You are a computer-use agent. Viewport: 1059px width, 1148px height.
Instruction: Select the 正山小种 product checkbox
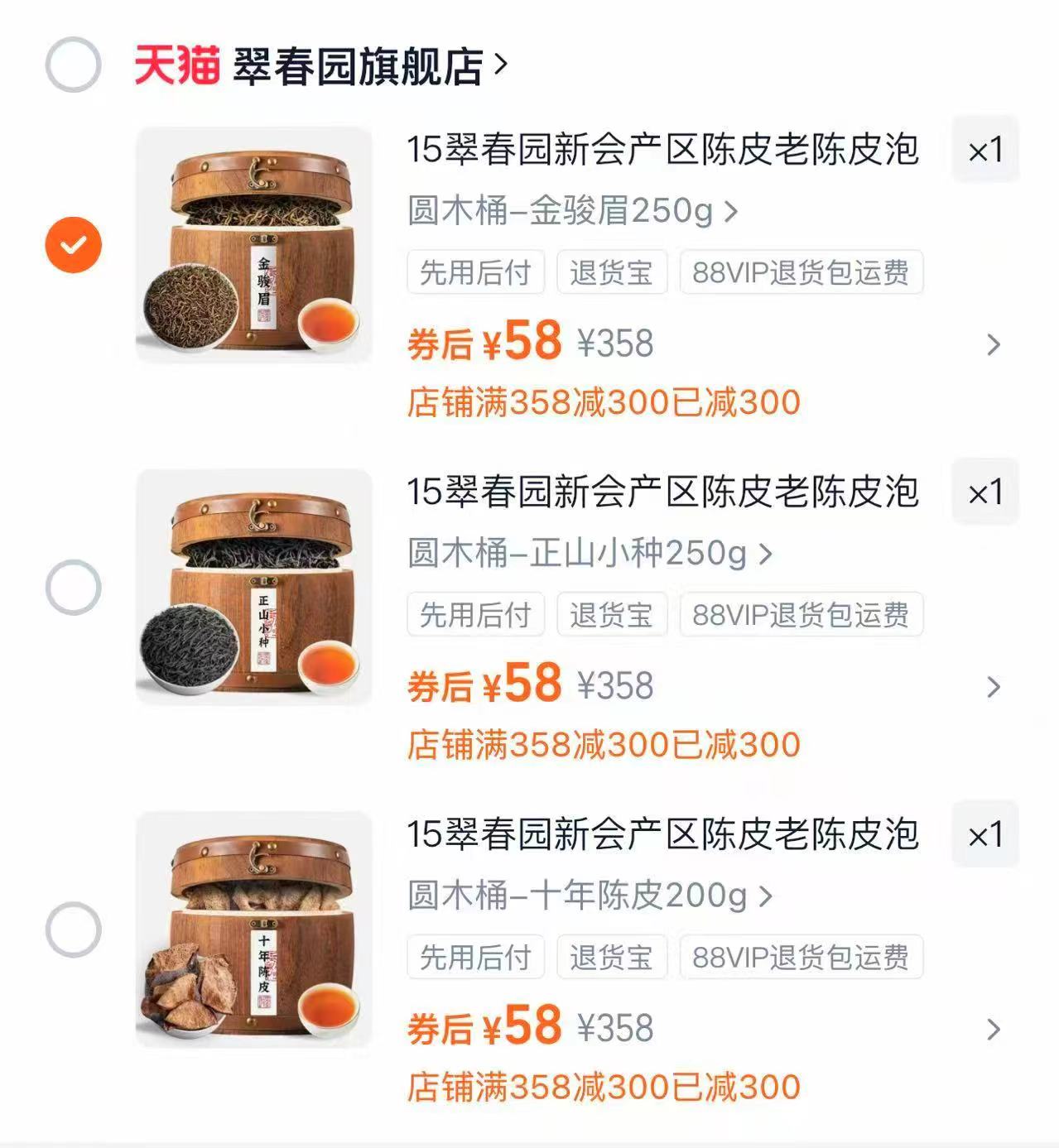pos(73,588)
